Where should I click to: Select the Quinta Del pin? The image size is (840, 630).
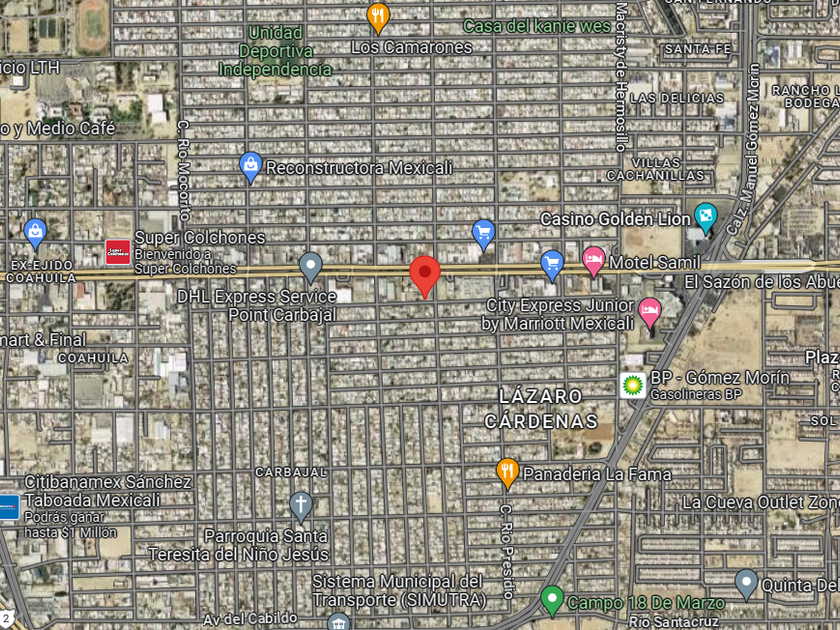(746, 585)
